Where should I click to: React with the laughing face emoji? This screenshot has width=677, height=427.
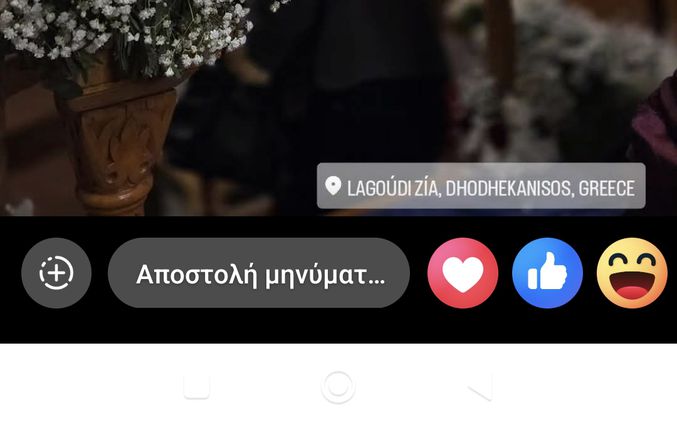[632, 273]
